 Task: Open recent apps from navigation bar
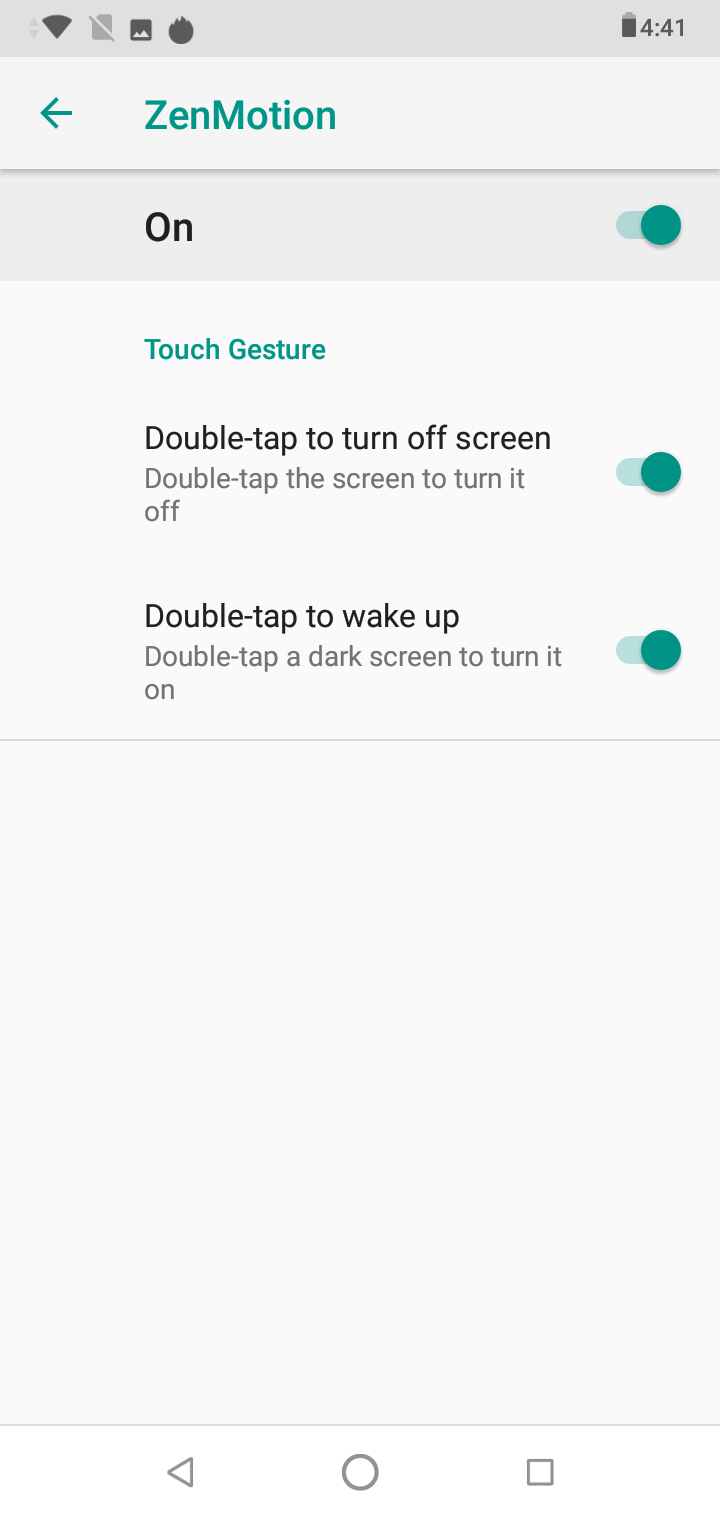pos(540,1471)
